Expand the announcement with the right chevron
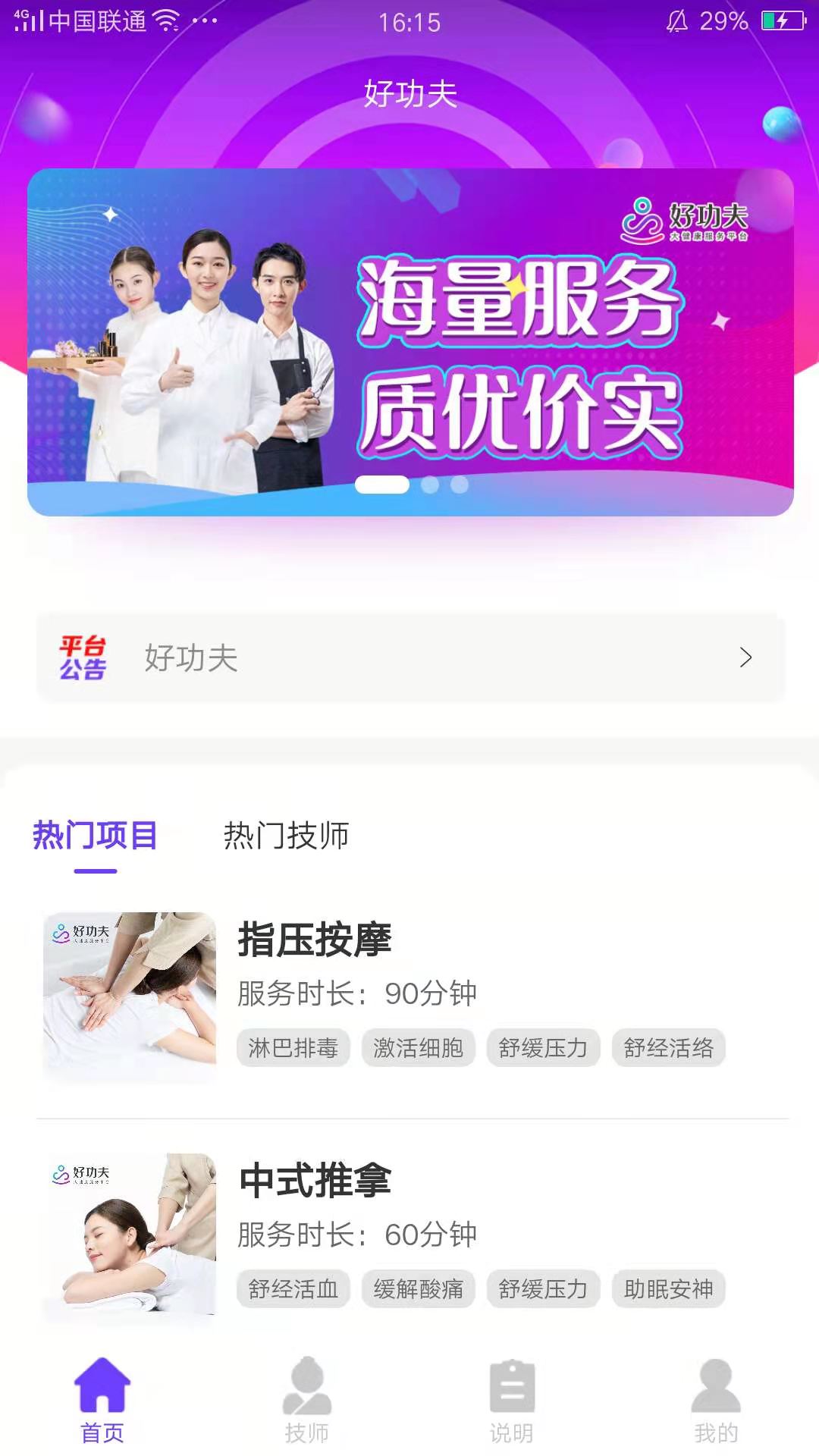This screenshot has height=1456, width=819. (x=747, y=657)
